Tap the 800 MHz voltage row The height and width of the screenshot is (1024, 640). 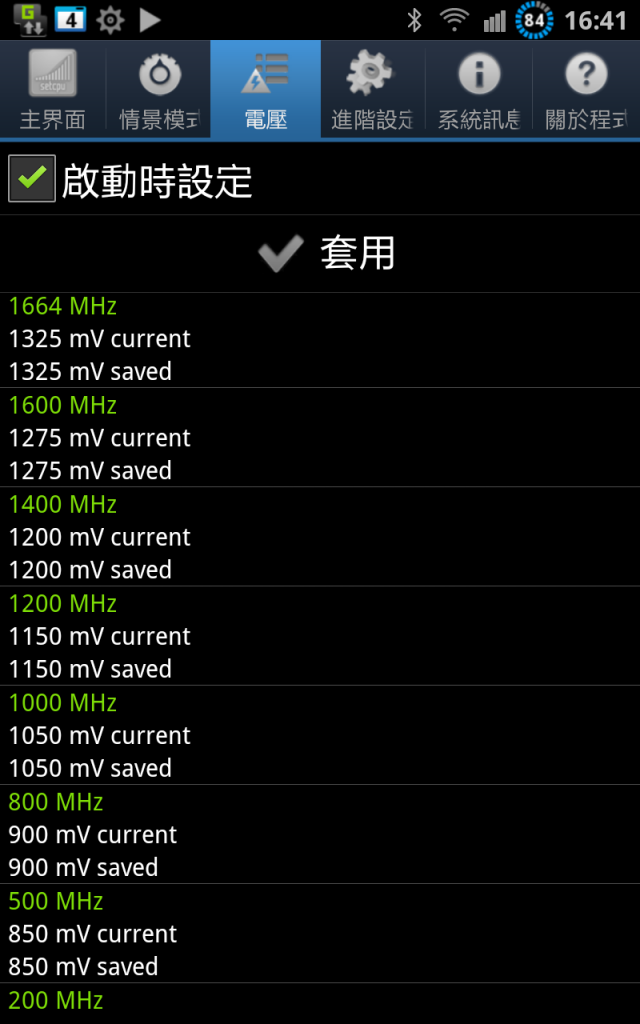(320, 834)
